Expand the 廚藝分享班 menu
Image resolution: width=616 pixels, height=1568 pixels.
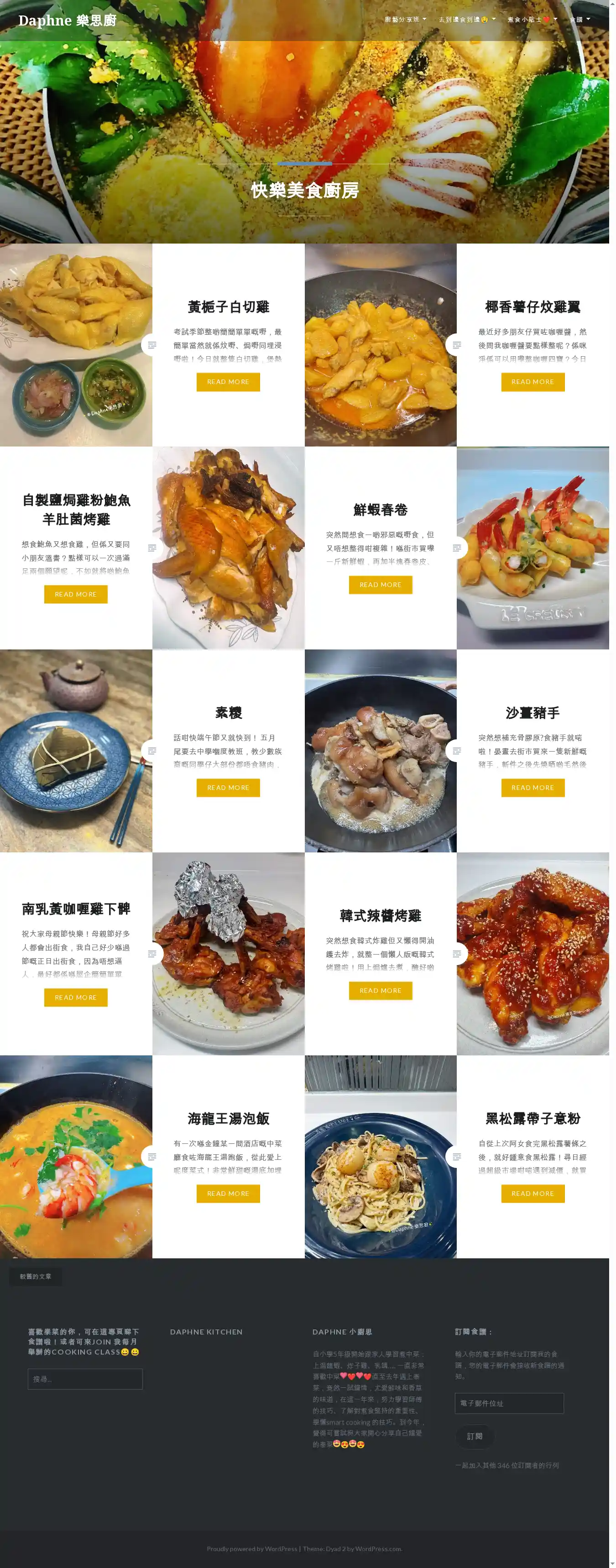(x=405, y=20)
